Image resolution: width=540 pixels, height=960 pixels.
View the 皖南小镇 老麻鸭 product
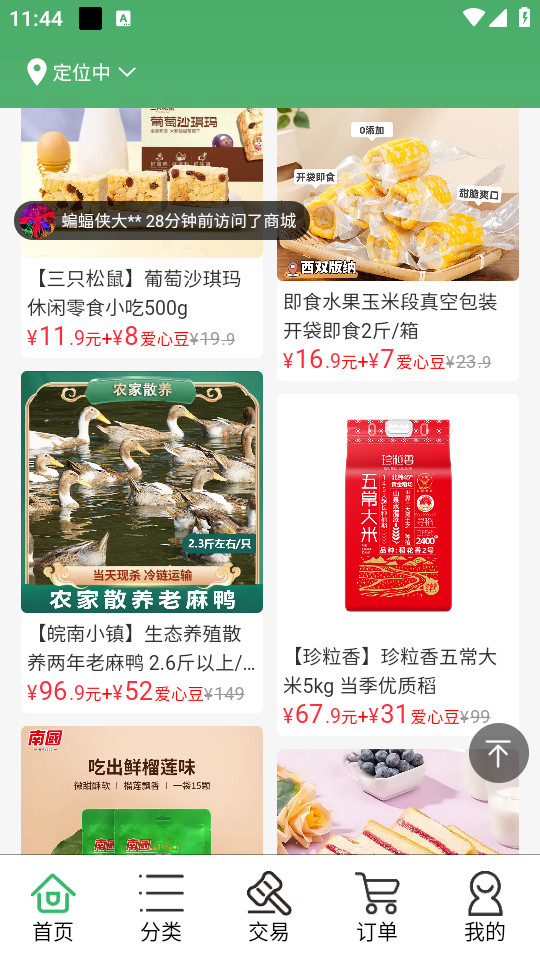142,542
